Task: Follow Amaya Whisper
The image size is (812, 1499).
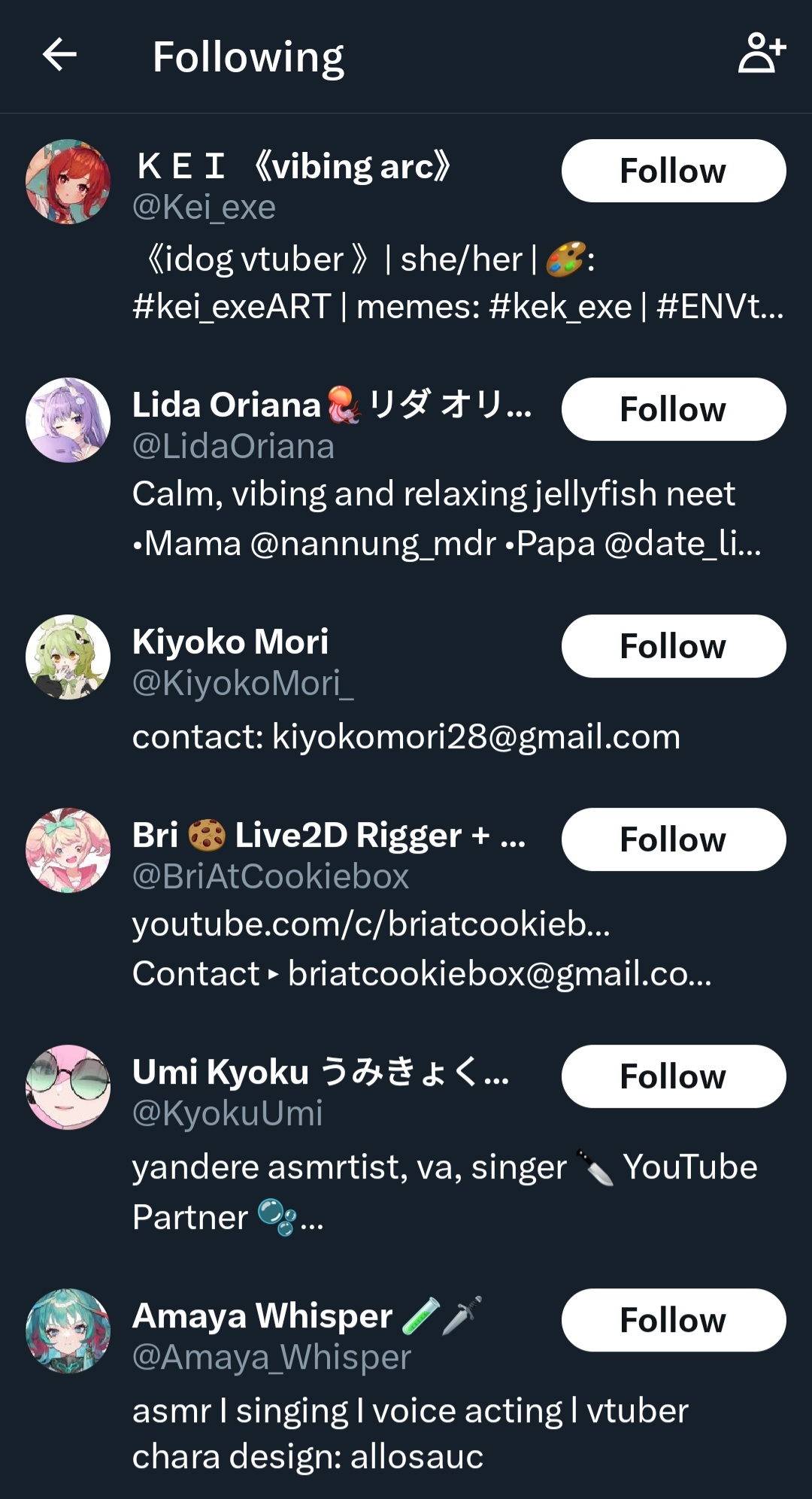Action: [x=674, y=1320]
